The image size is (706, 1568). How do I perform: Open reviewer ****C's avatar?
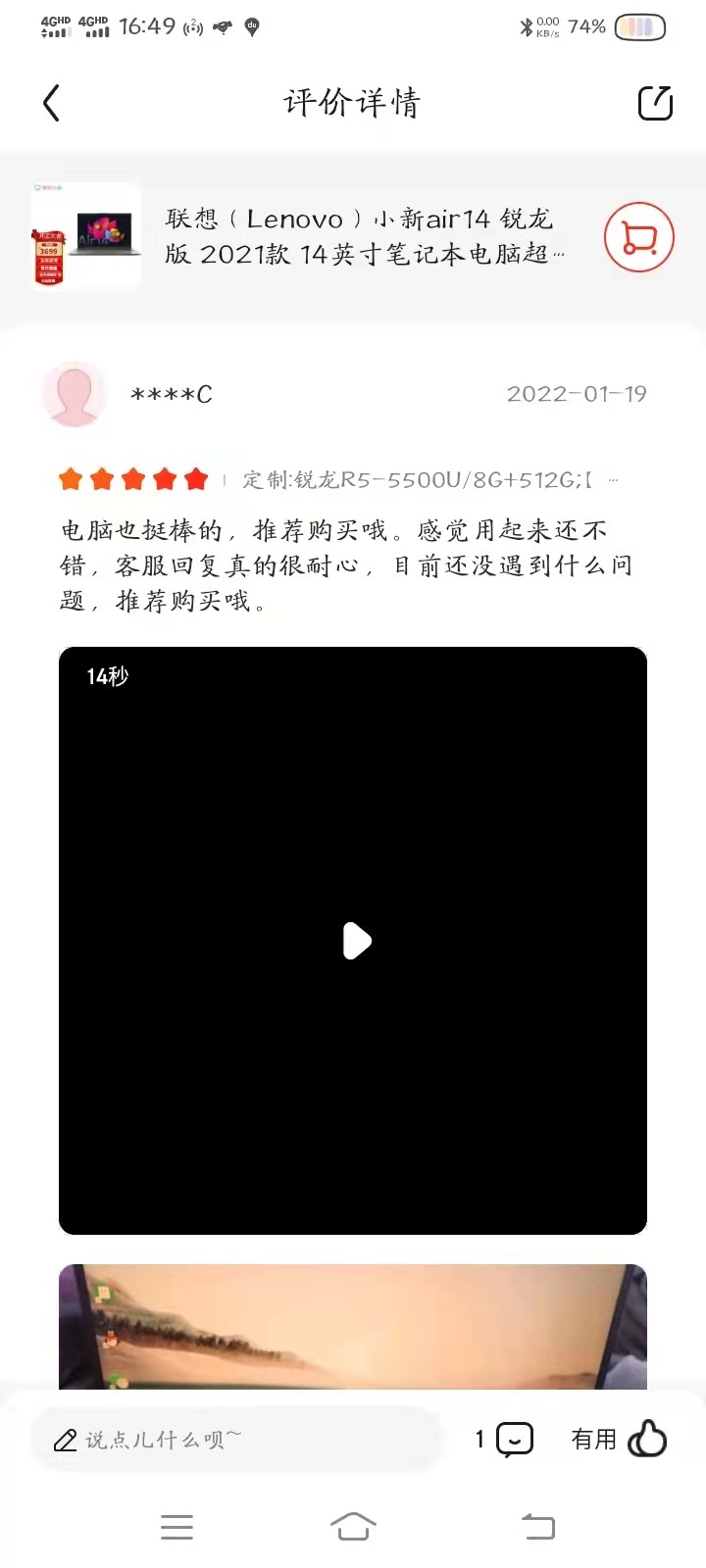pos(74,394)
